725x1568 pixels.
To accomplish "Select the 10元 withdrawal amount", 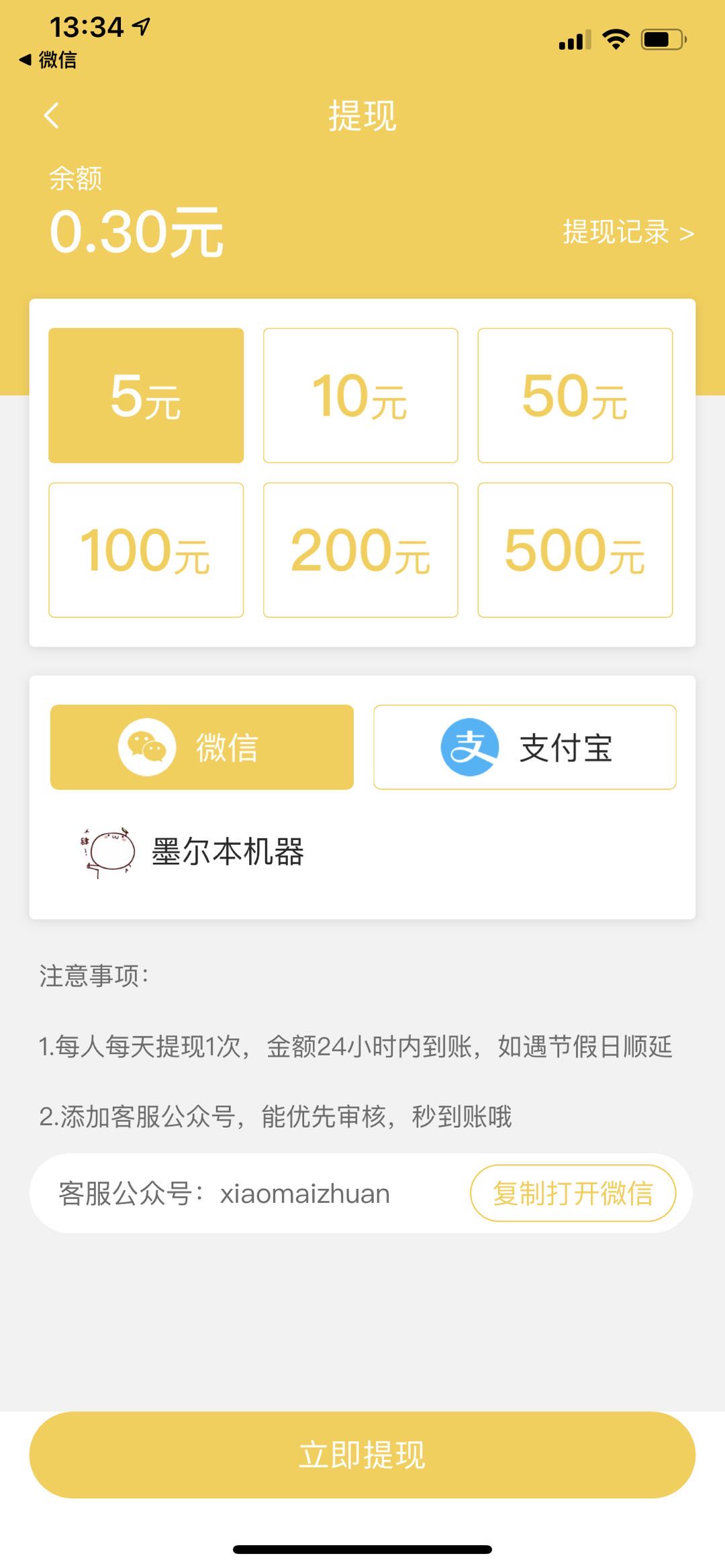I will 360,395.
